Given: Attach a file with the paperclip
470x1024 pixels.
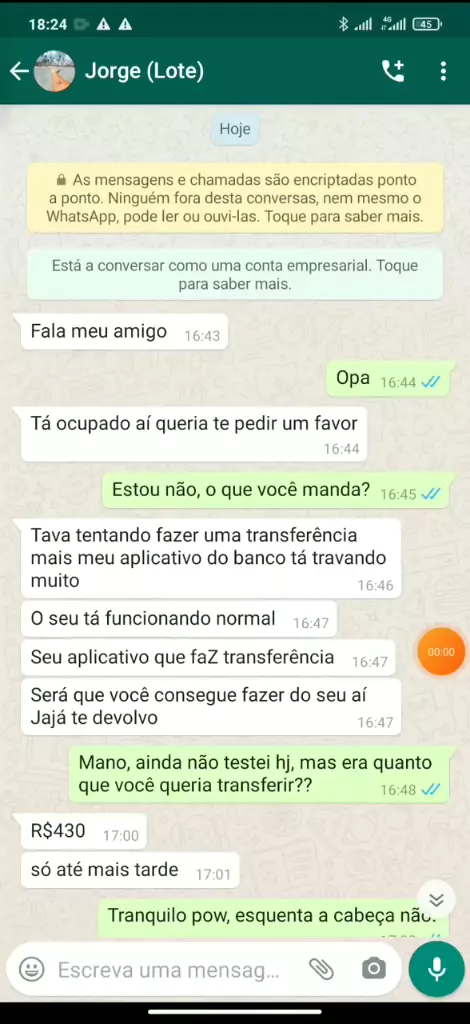Looking at the screenshot, I should click(321, 969).
